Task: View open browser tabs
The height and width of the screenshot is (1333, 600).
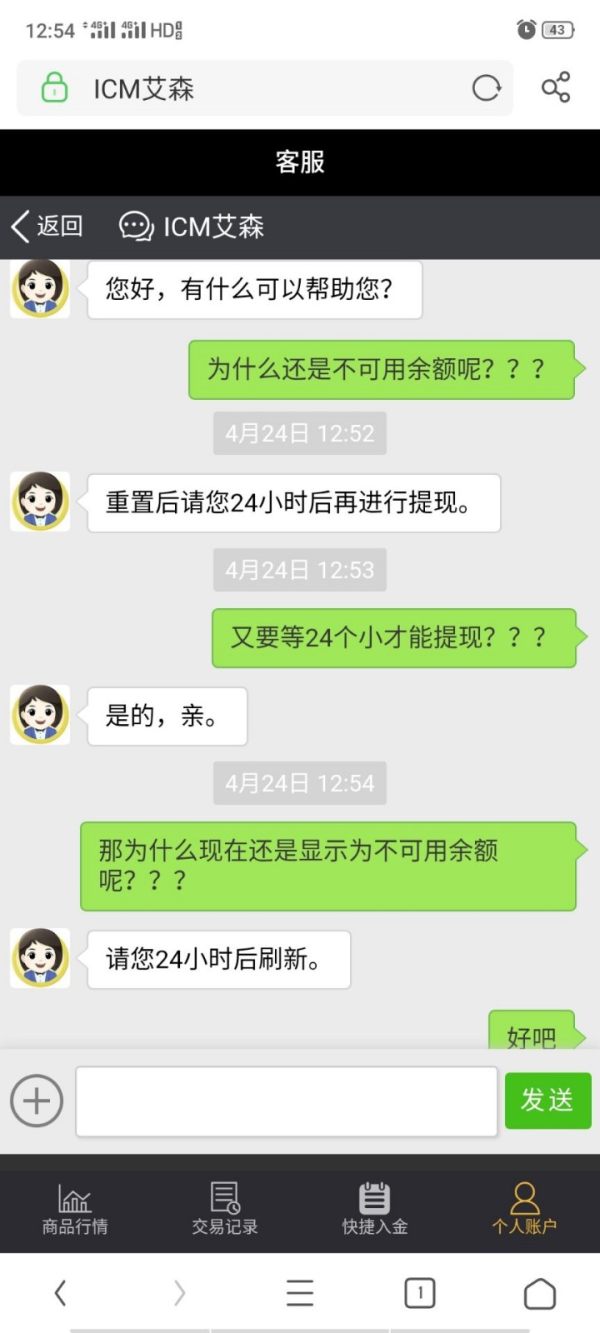Action: (420, 1293)
